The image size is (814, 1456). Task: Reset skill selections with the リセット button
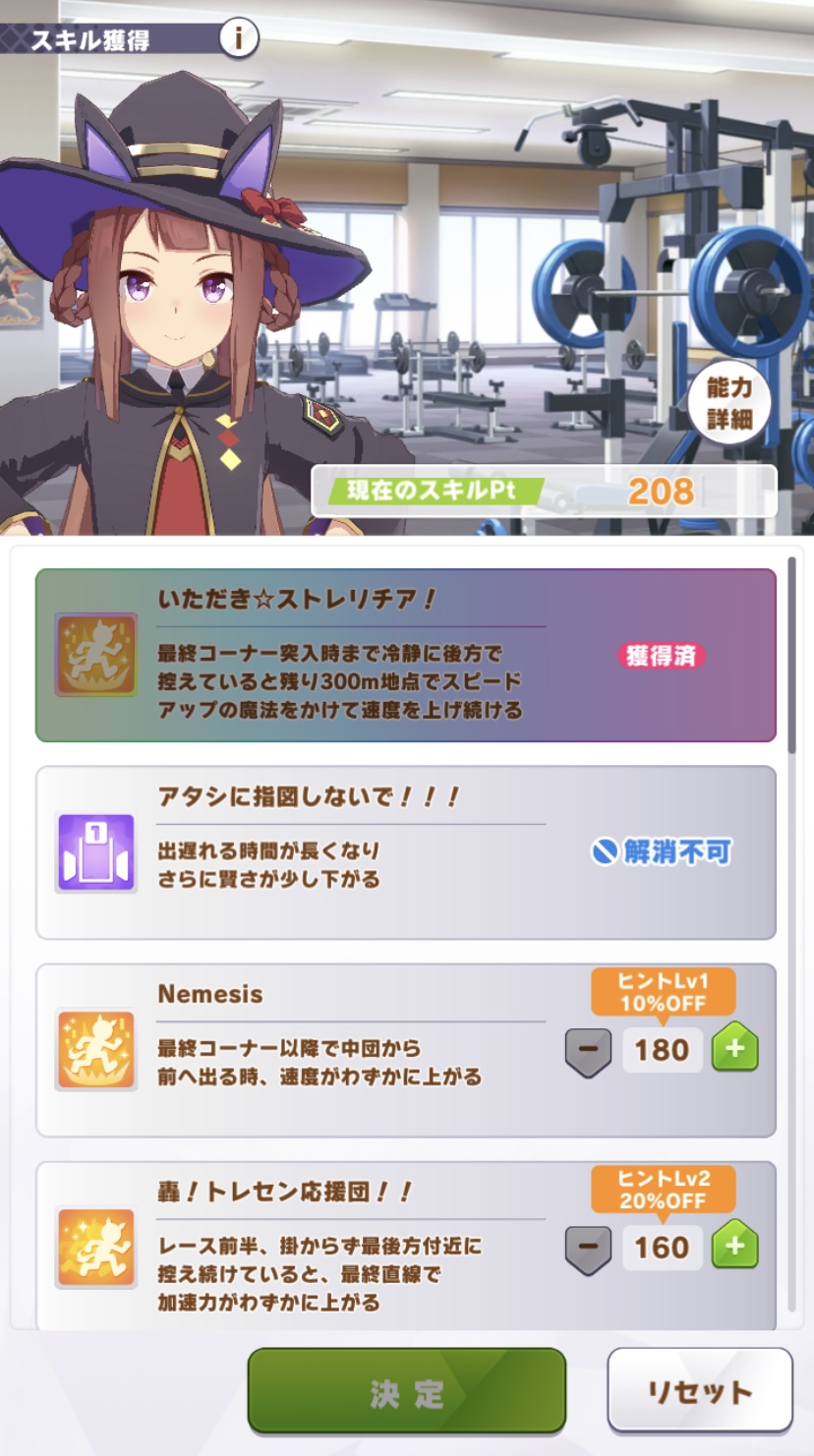tap(699, 1389)
